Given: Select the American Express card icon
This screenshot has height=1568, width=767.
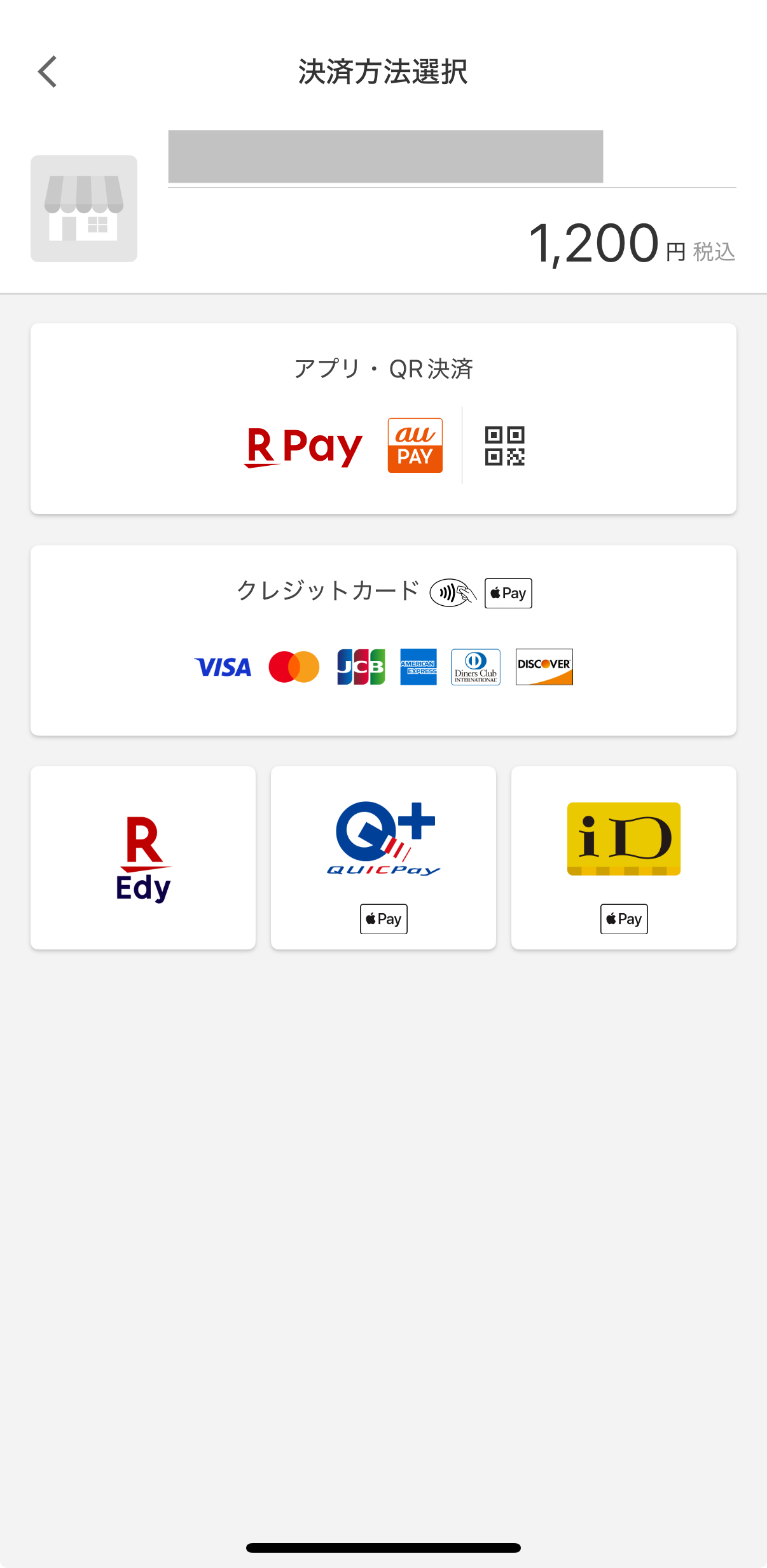Looking at the screenshot, I should [x=417, y=667].
